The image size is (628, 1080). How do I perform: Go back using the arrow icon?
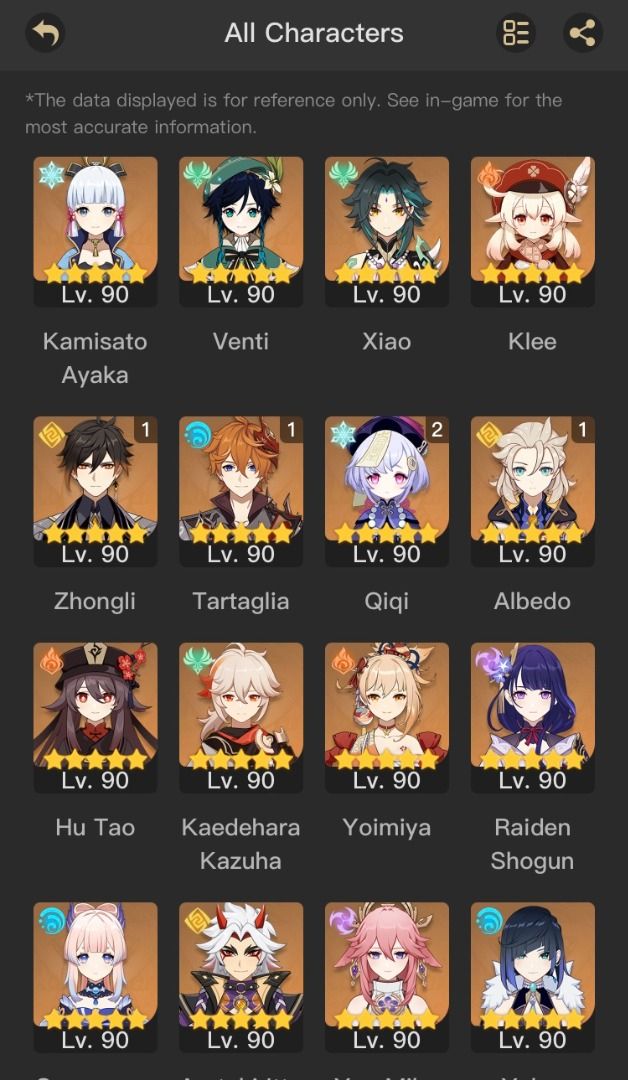(45, 33)
